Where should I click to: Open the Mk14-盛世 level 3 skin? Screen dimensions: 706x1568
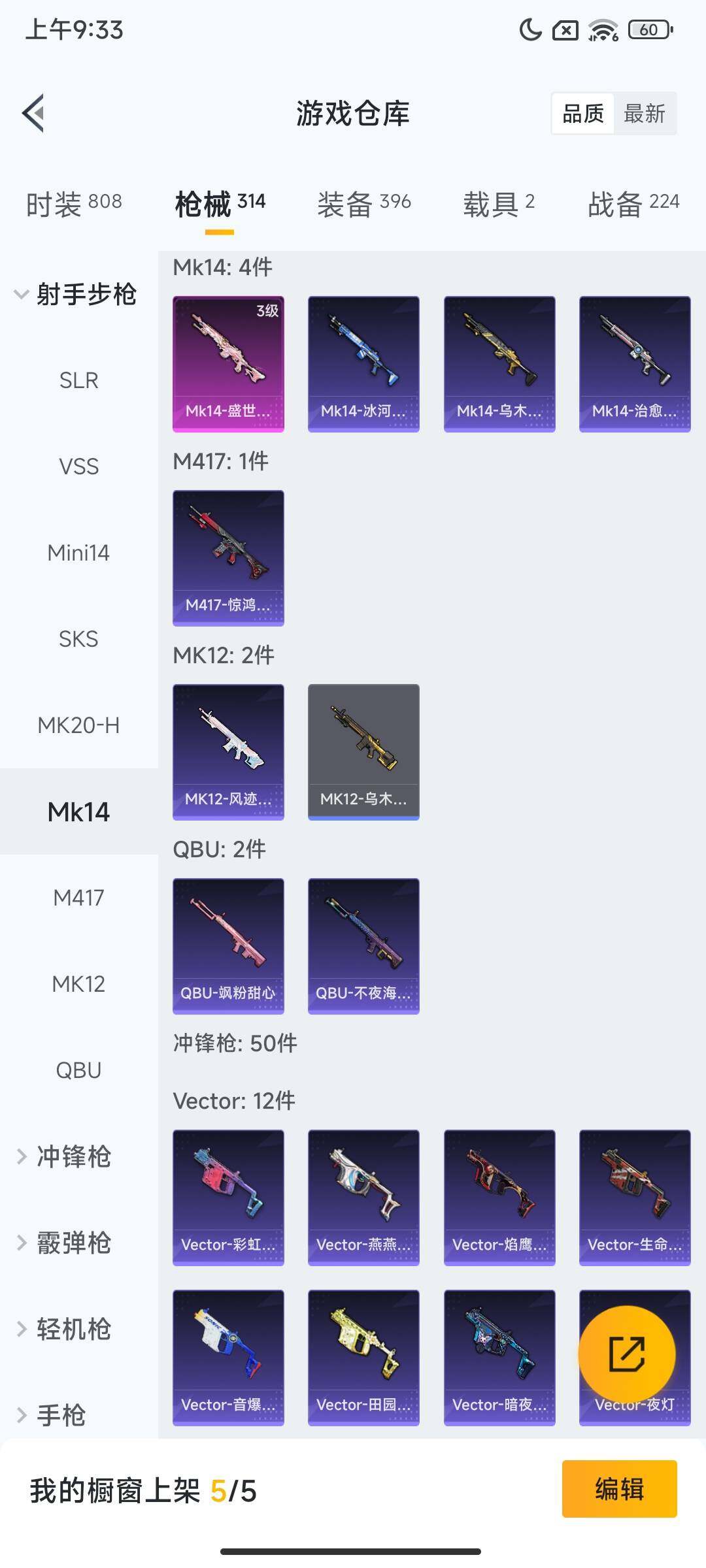228,363
